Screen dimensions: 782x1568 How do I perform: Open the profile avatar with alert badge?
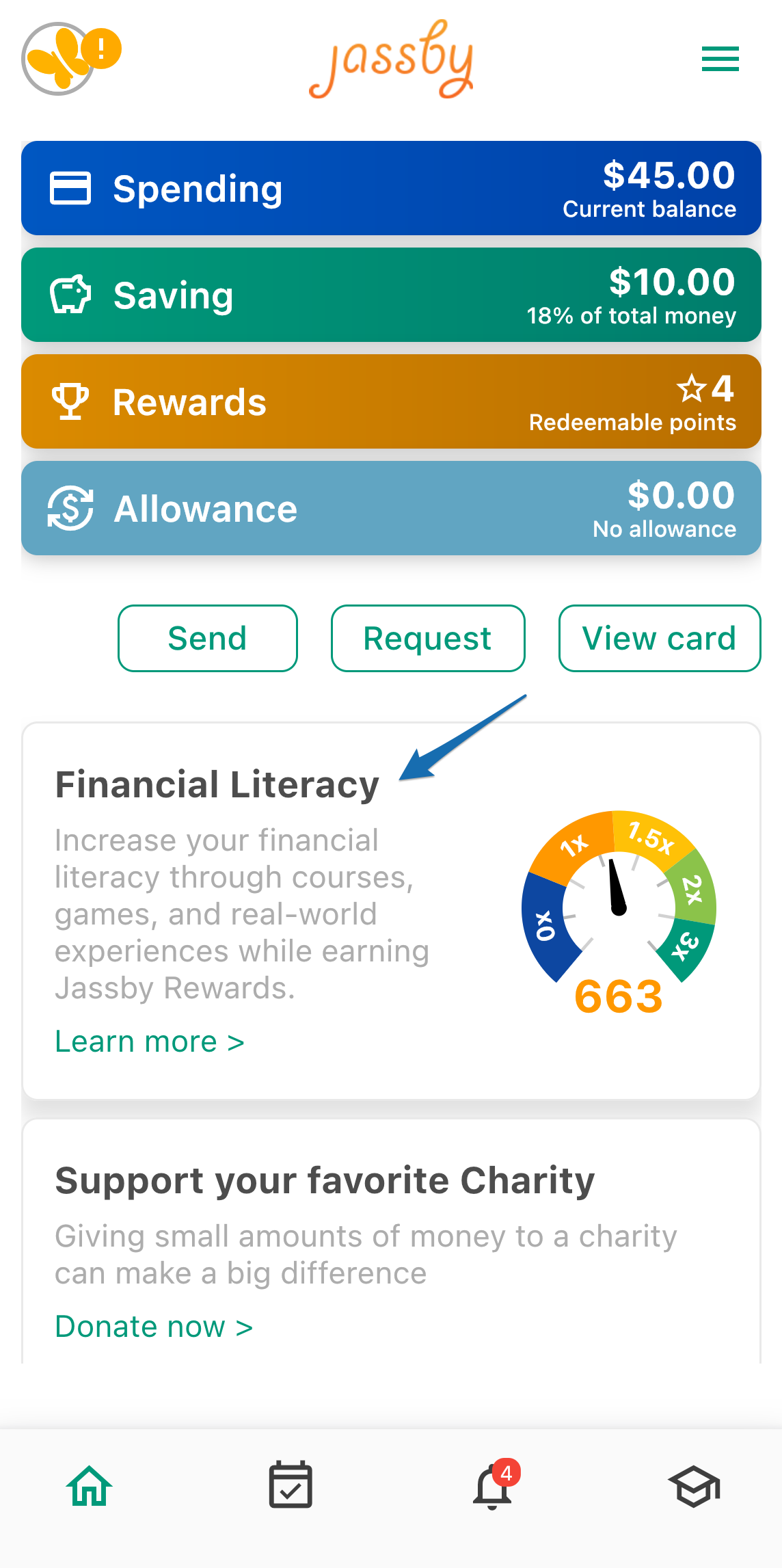[70, 58]
